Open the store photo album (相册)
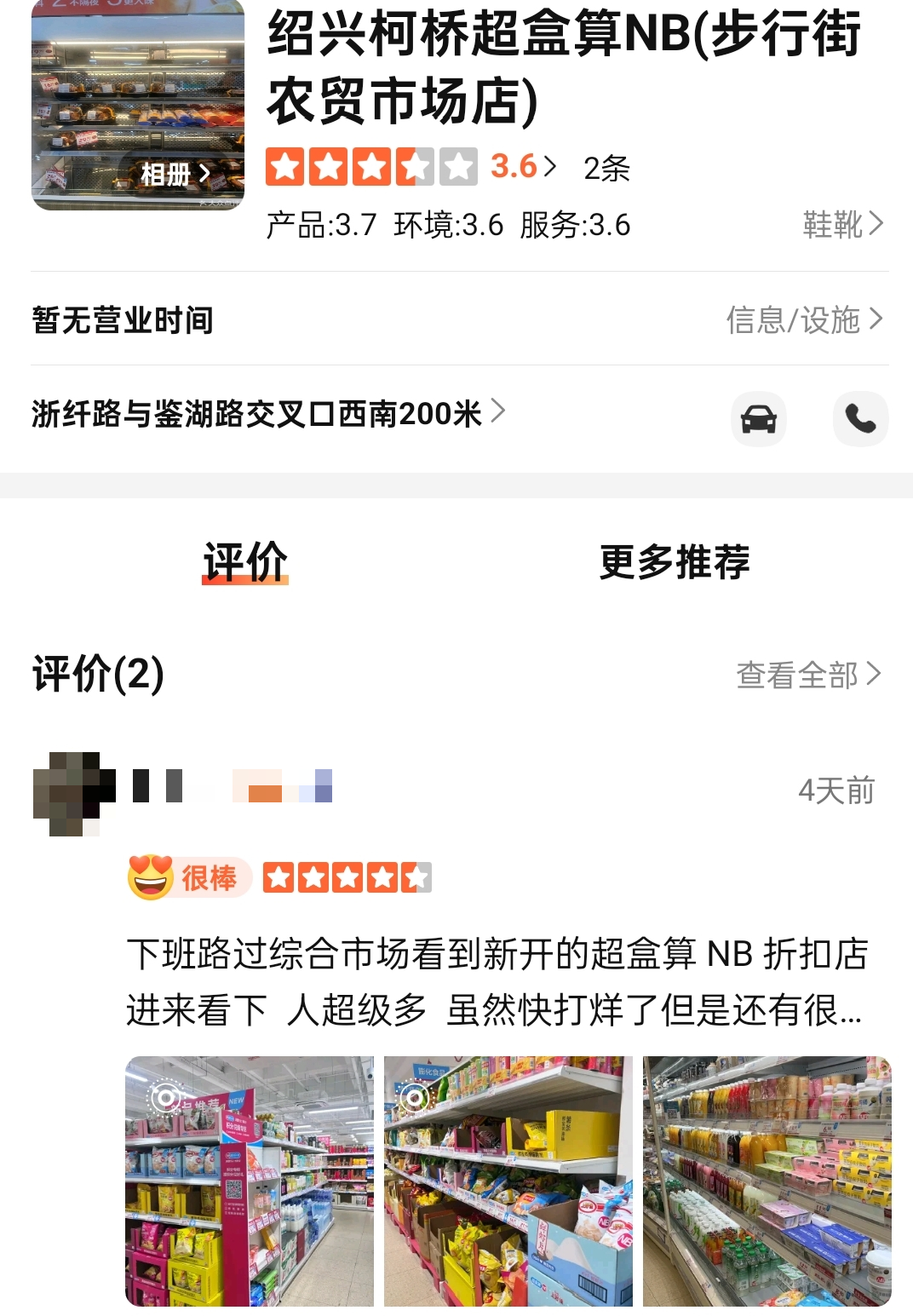The height and width of the screenshot is (1316, 913). pyautogui.click(x=175, y=174)
